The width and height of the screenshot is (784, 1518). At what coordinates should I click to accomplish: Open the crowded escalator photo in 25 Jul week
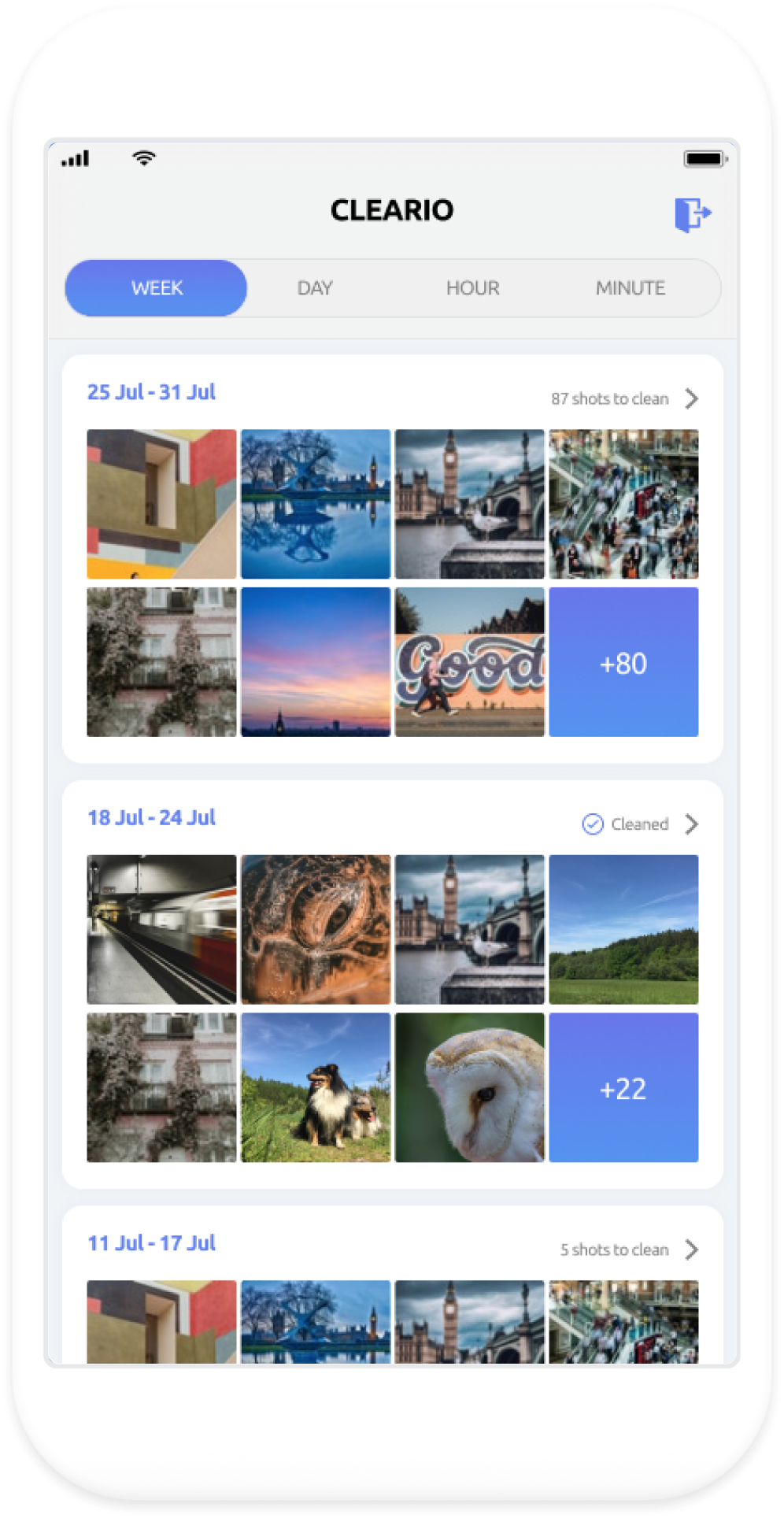(x=623, y=504)
